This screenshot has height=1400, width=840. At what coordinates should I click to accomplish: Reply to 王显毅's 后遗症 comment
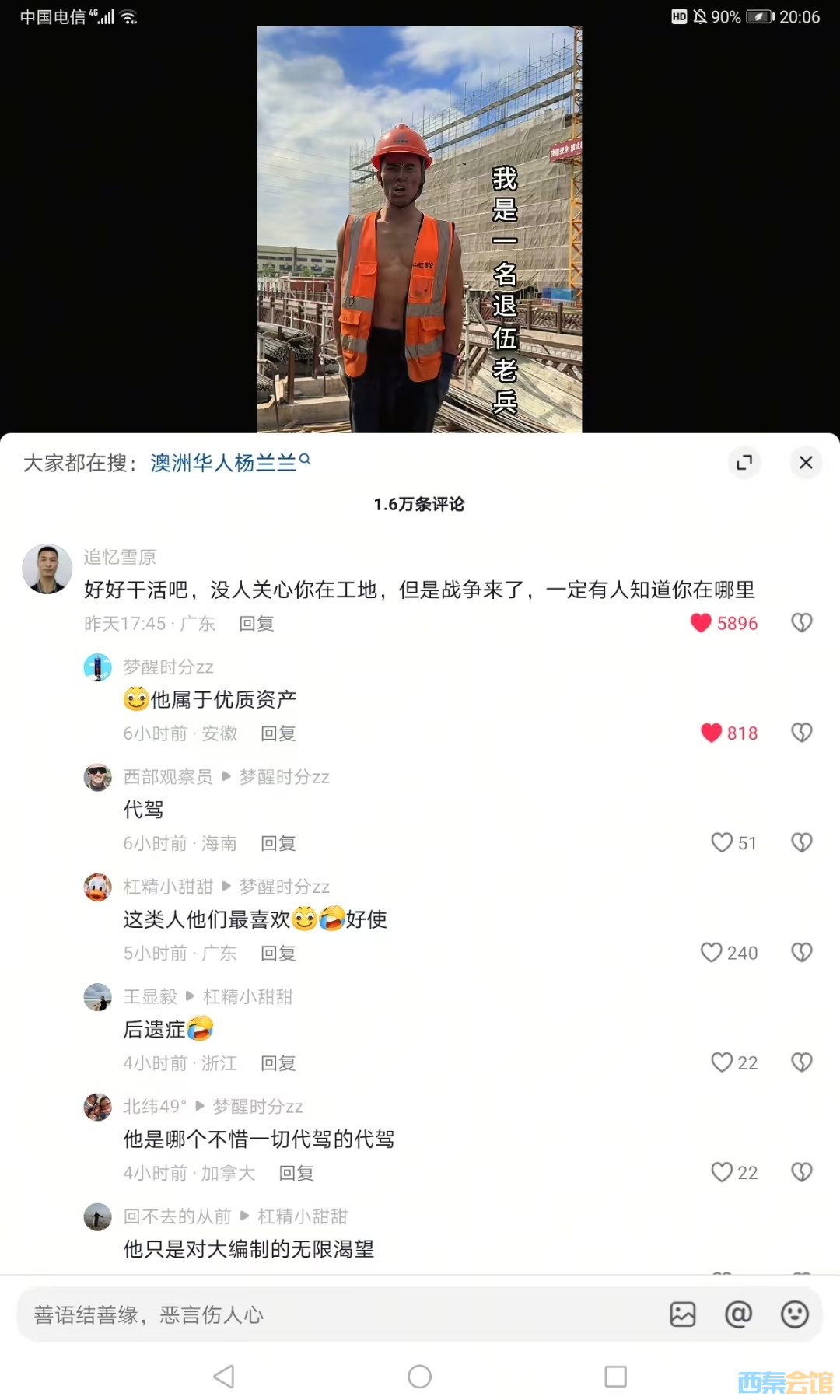pyautogui.click(x=278, y=1063)
